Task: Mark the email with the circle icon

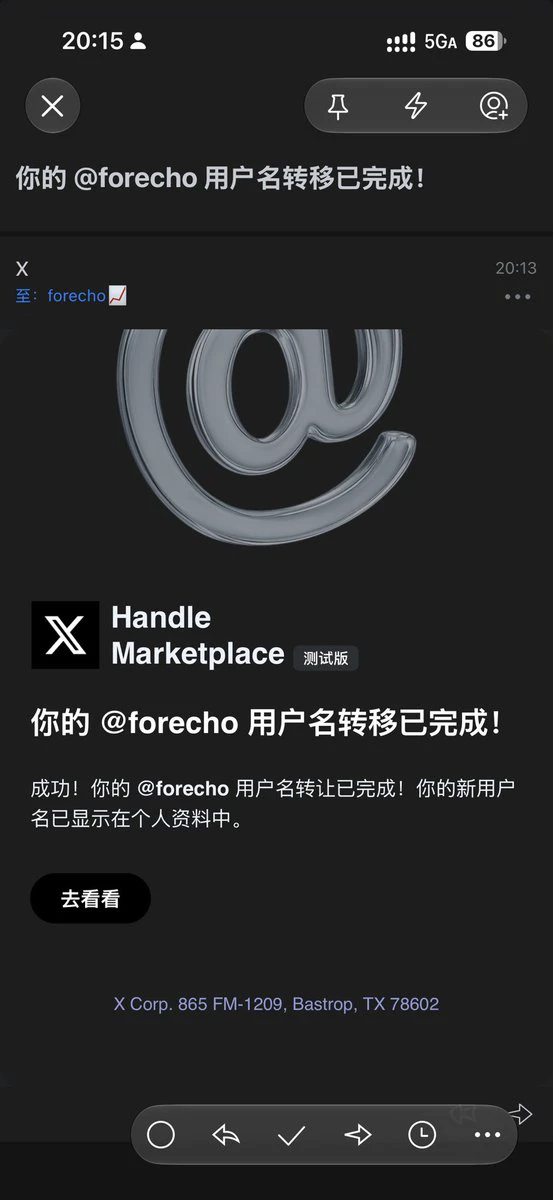Action: point(161,1134)
